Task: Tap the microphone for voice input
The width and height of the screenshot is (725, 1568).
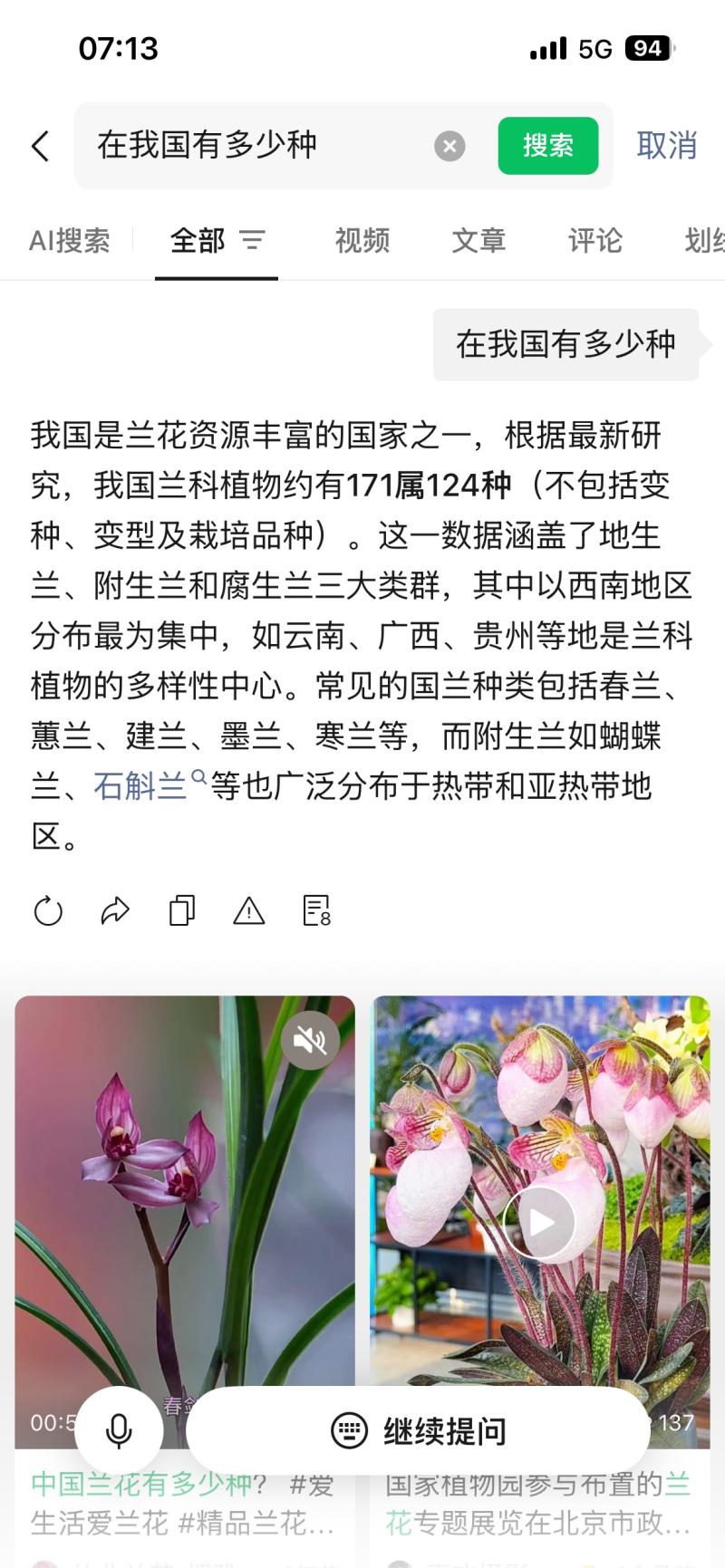Action: point(119,1430)
